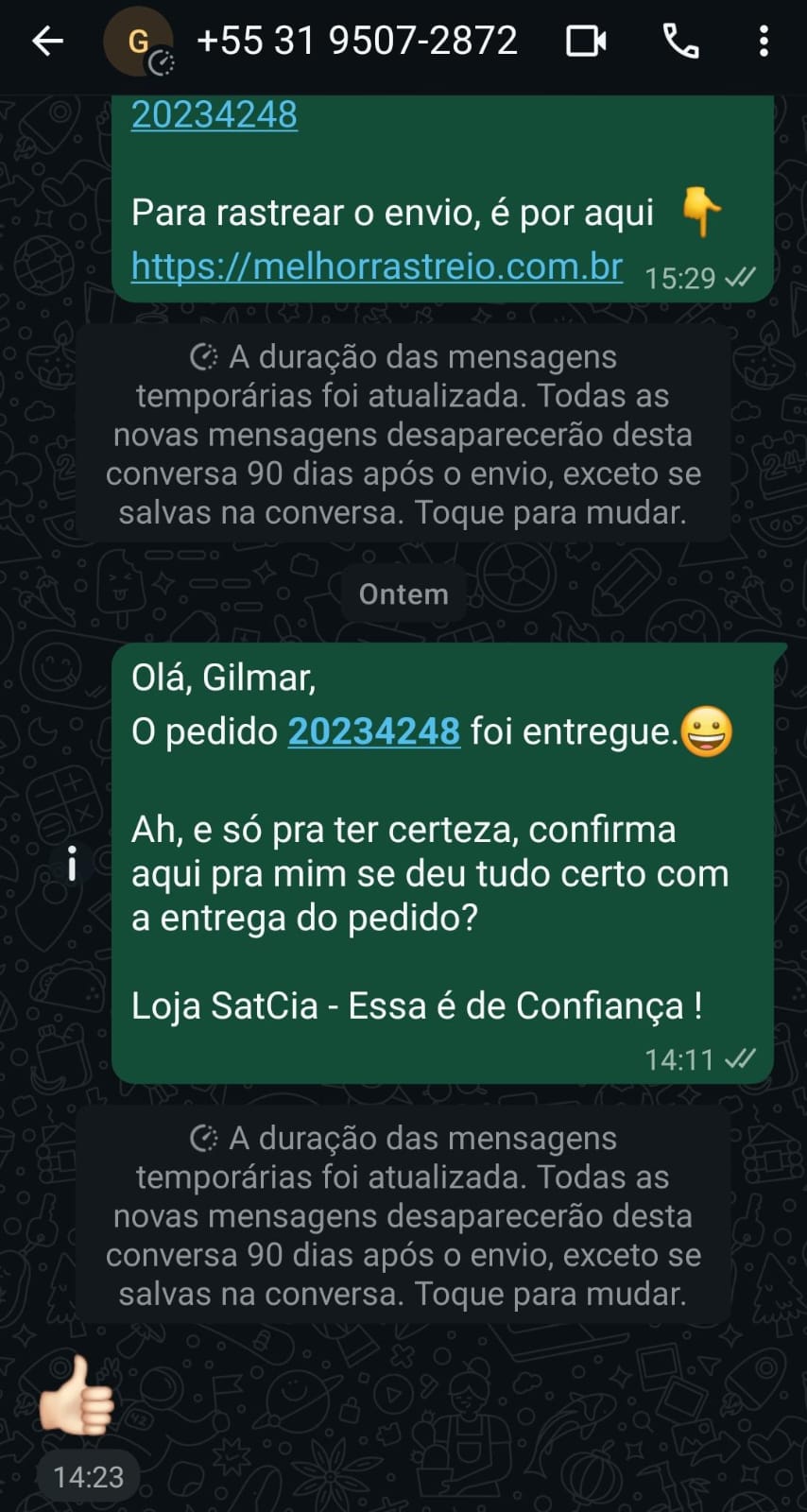Screen dimensions: 807x1512
Task: Start a video call
Action: pos(586,41)
